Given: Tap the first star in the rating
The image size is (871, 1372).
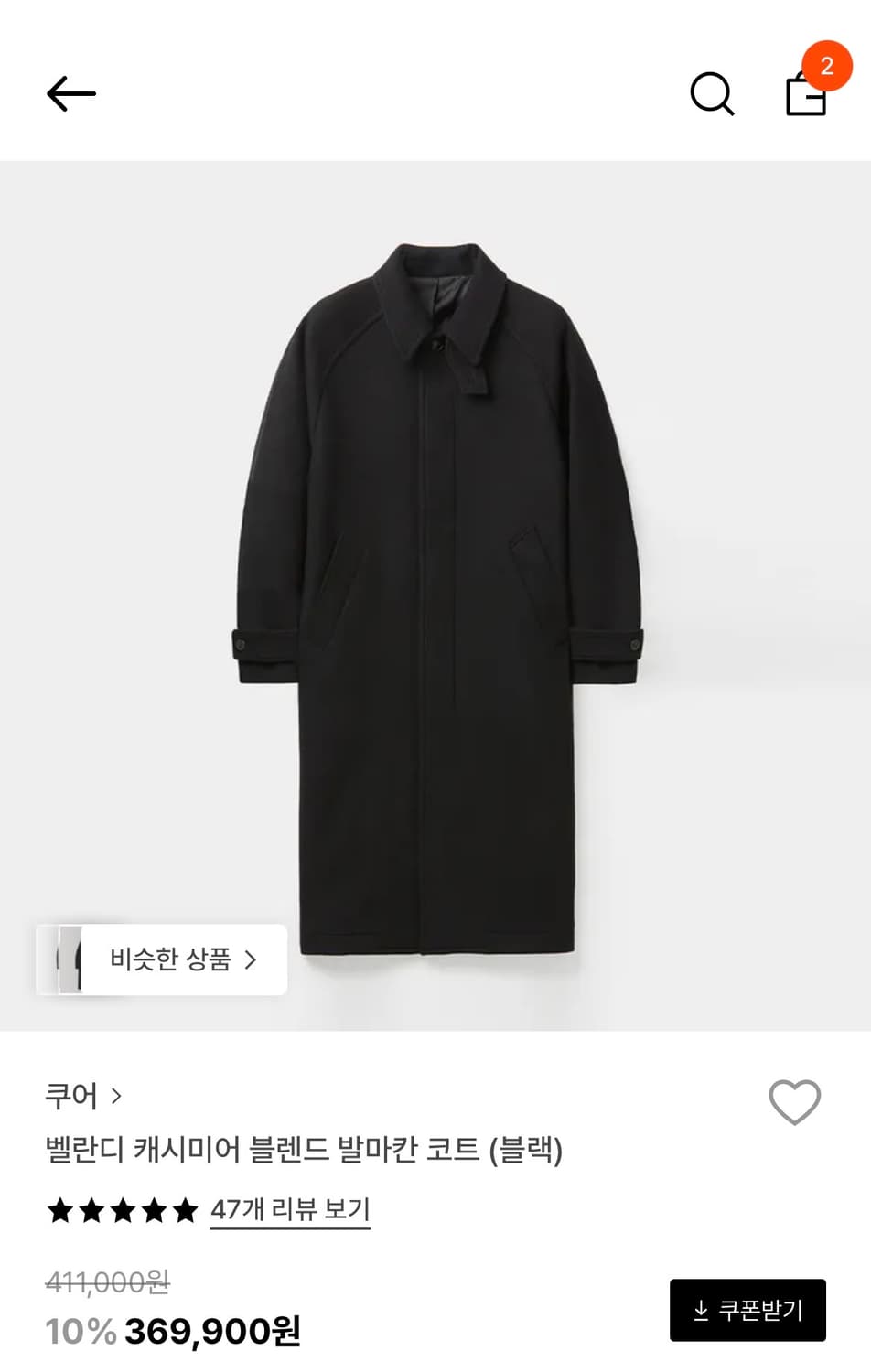Looking at the screenshot, I should click(59, 1210).
